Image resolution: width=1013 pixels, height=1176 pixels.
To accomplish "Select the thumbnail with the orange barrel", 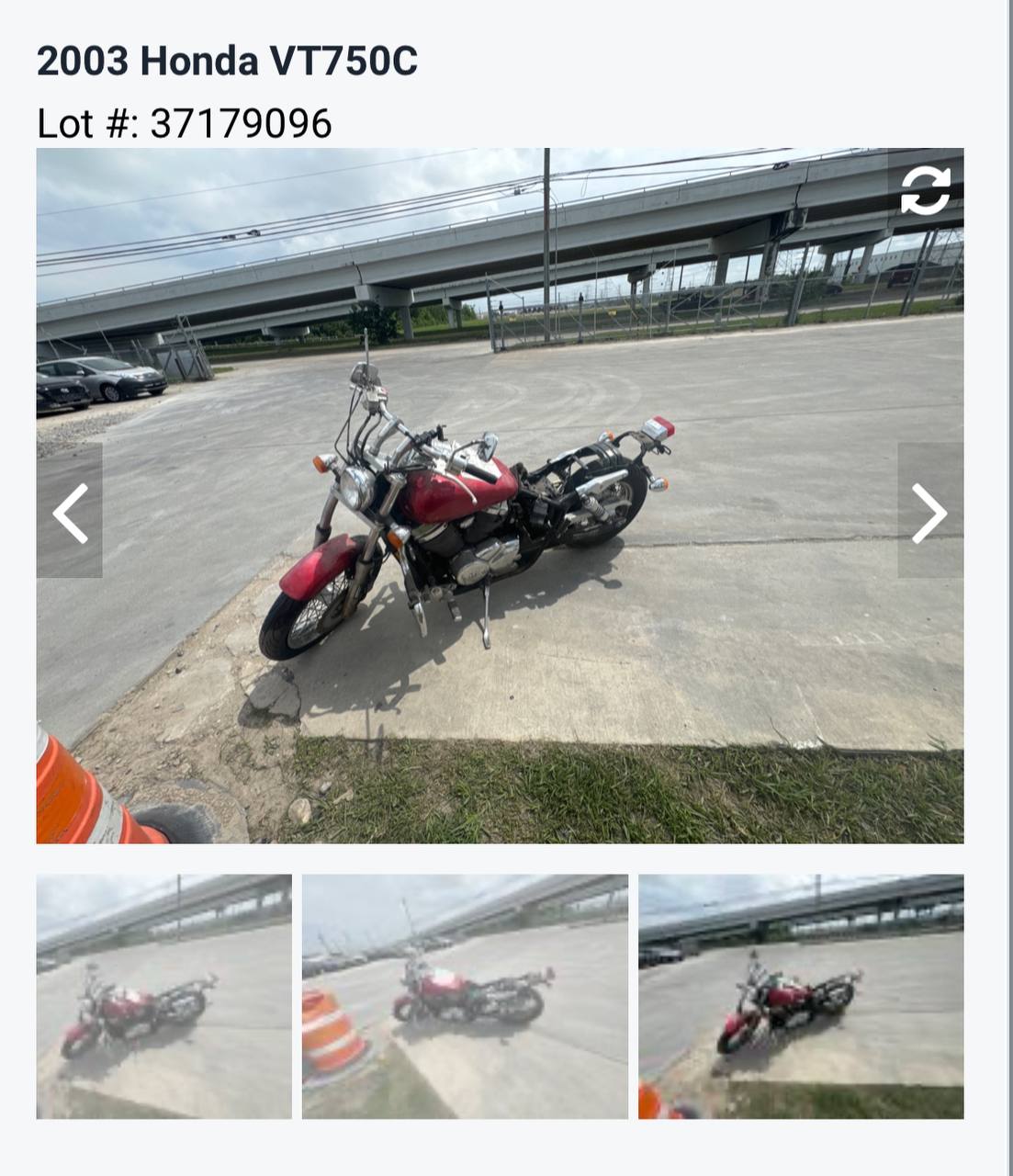I will coord(465,996).
